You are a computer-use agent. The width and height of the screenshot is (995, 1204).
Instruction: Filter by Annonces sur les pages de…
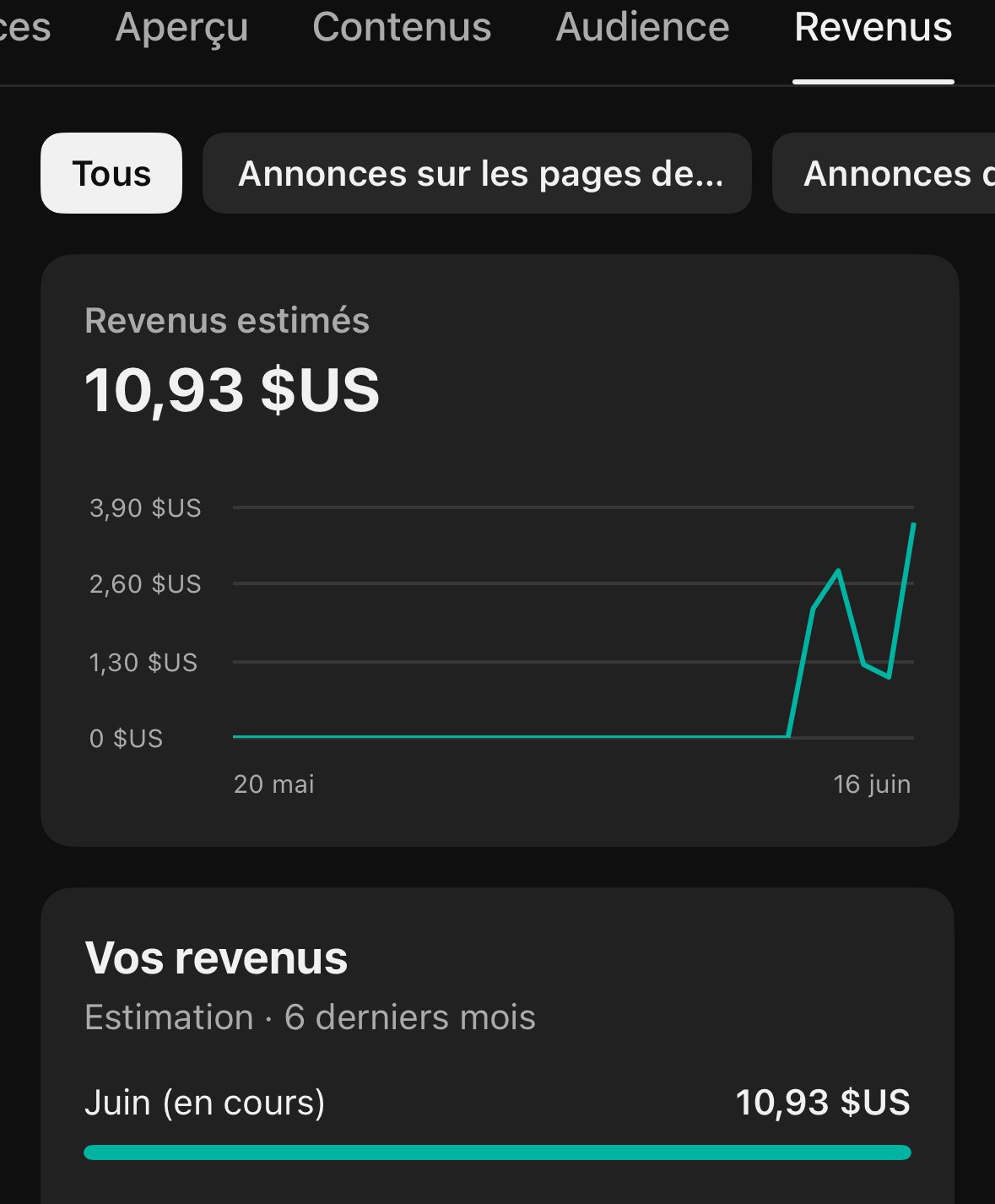(x=478, y=174)
